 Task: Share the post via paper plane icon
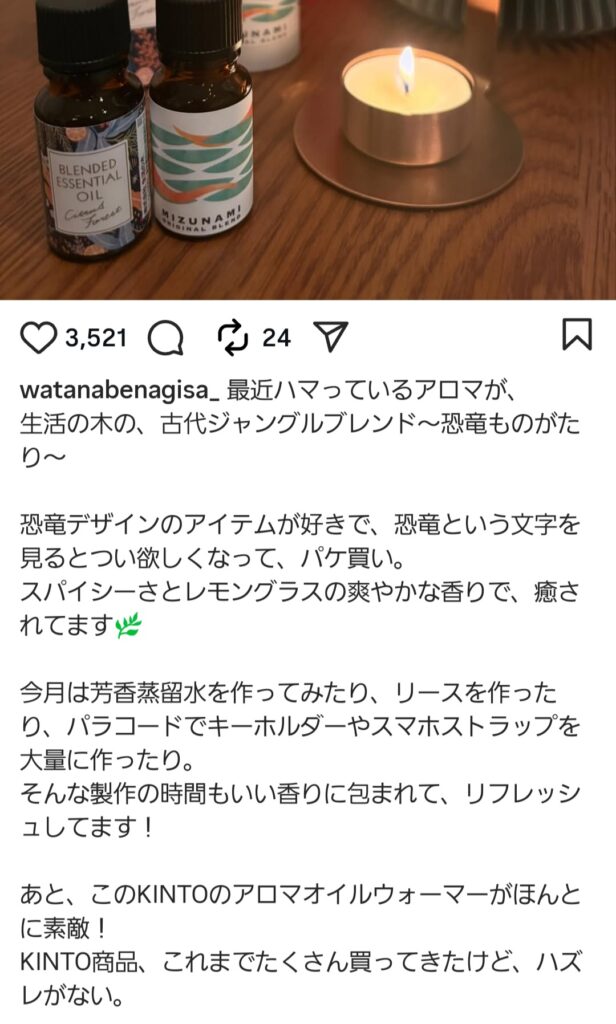coord(330,337)
